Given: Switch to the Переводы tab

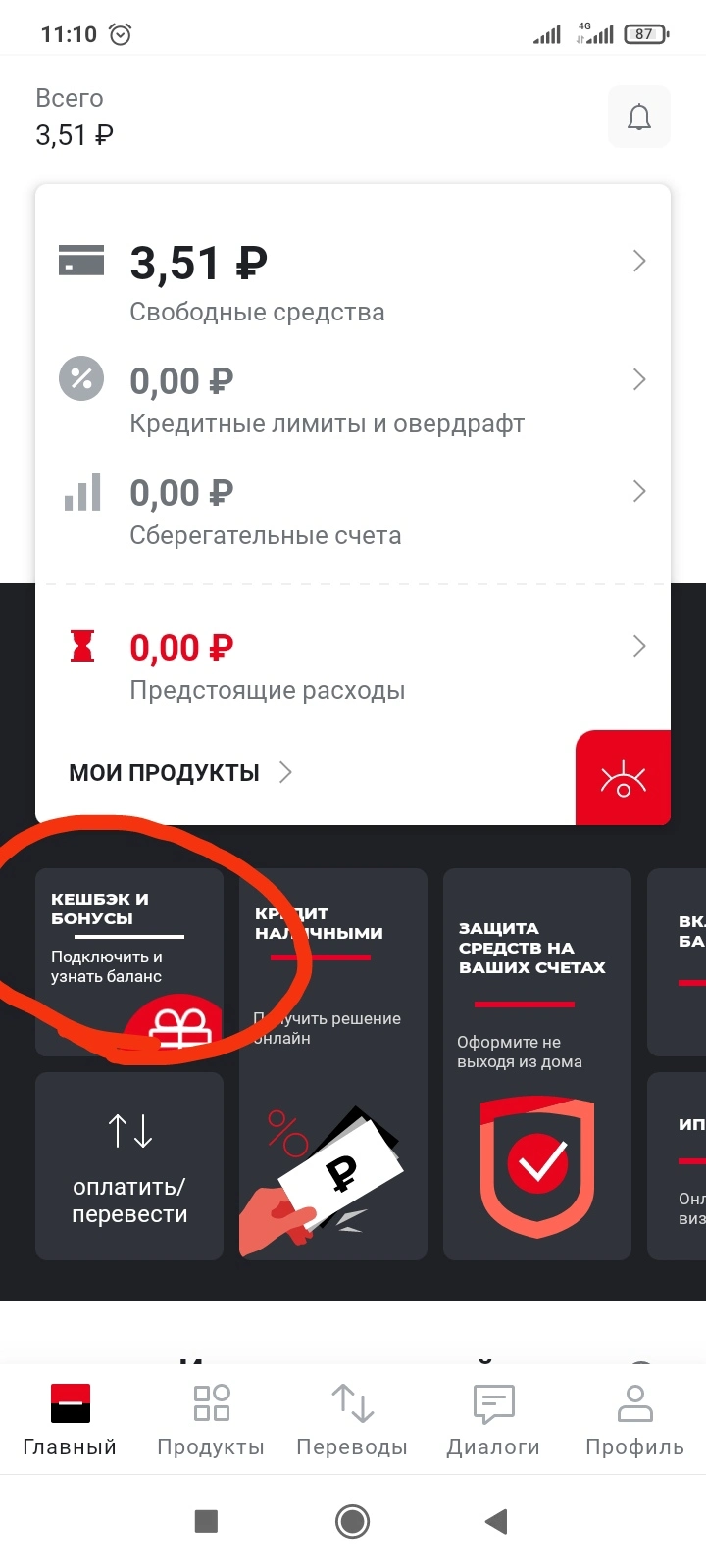Looking at the screenshot, I should pos(352,1421).
